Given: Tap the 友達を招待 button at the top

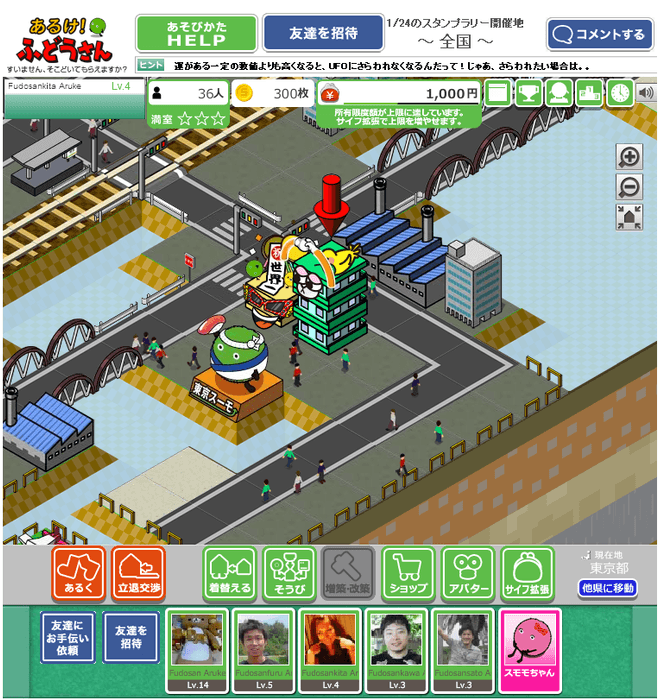Looking at the screenshot, I should pyautogui.click(x=323, y=33).
